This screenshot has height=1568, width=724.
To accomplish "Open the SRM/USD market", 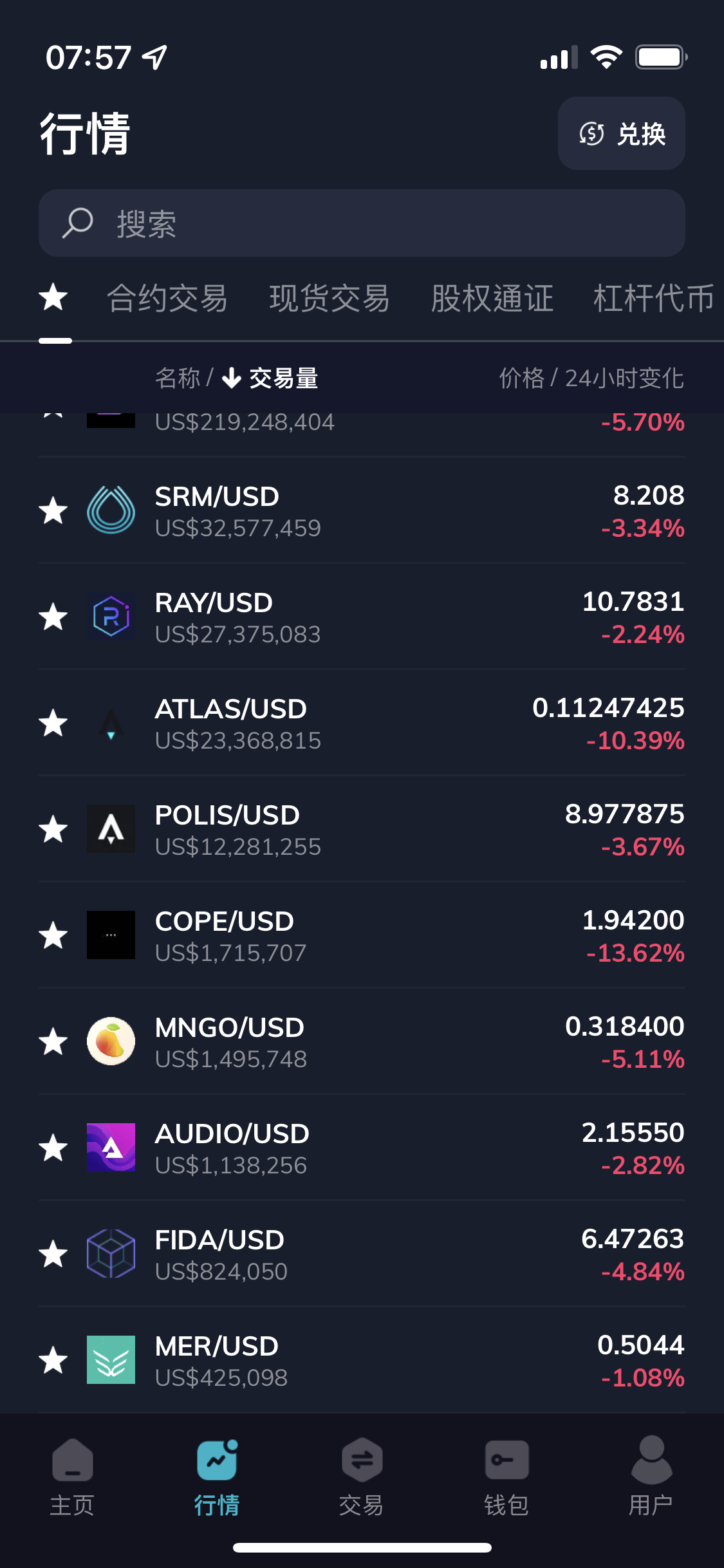I will (x=362, y=510).
